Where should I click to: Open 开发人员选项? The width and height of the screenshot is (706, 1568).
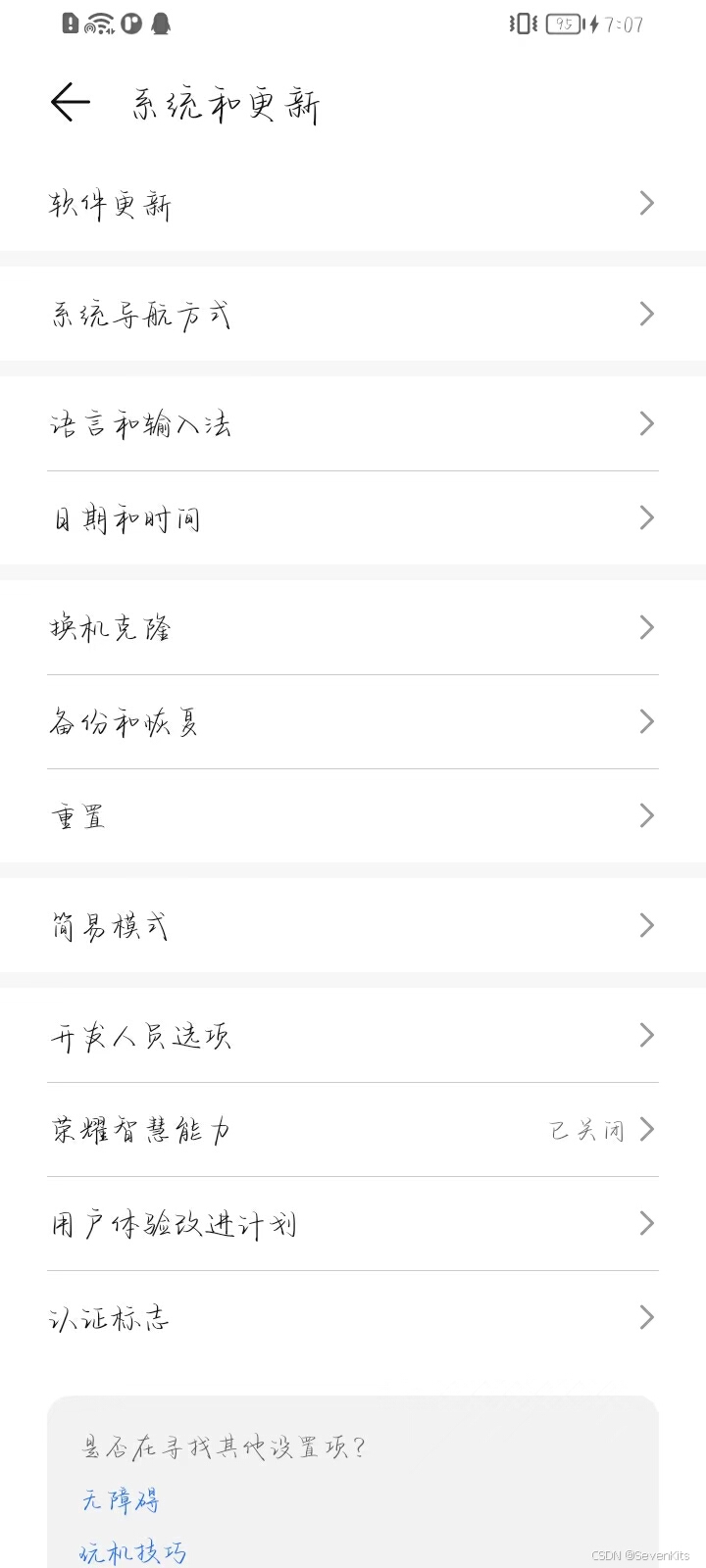(x=353, y=1035)
